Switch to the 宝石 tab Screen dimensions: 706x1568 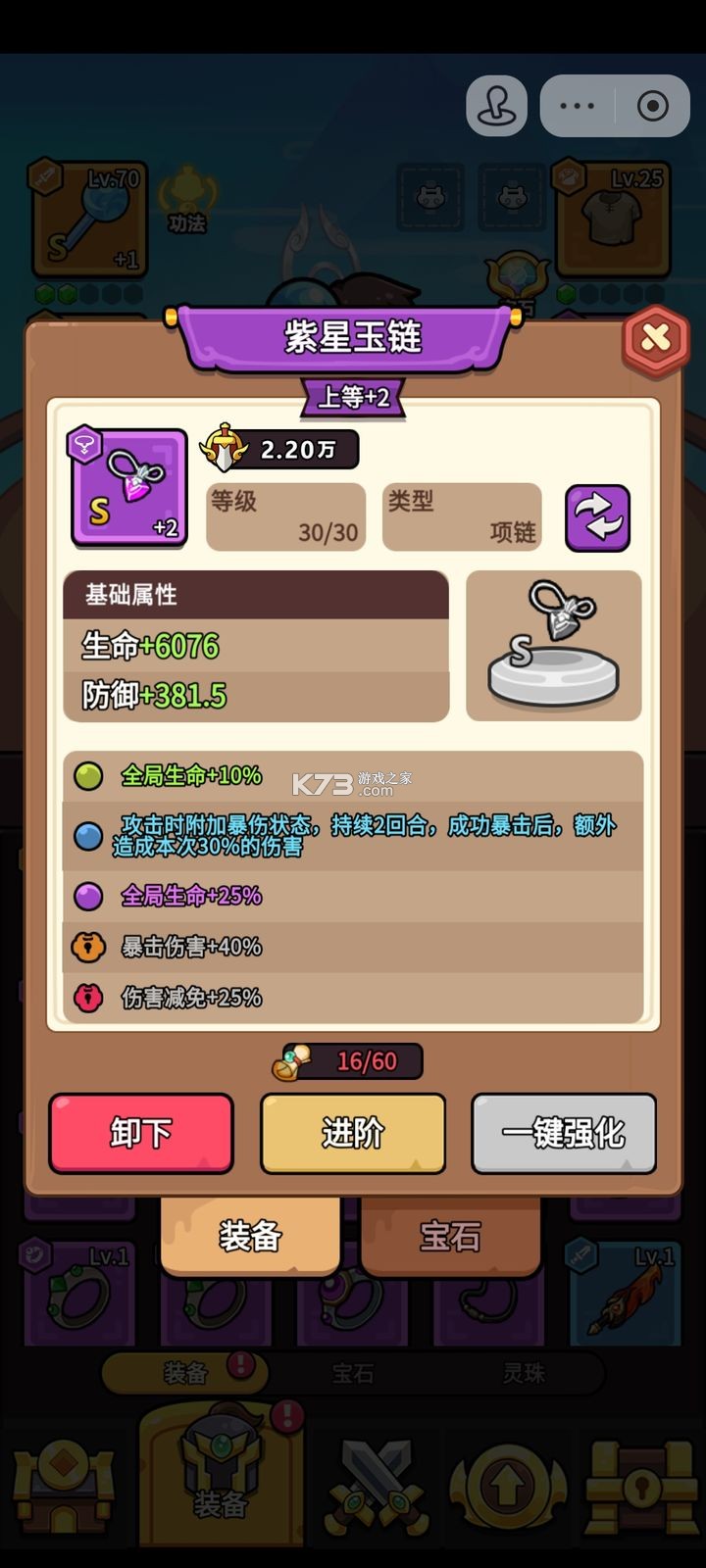point(451,1237)
